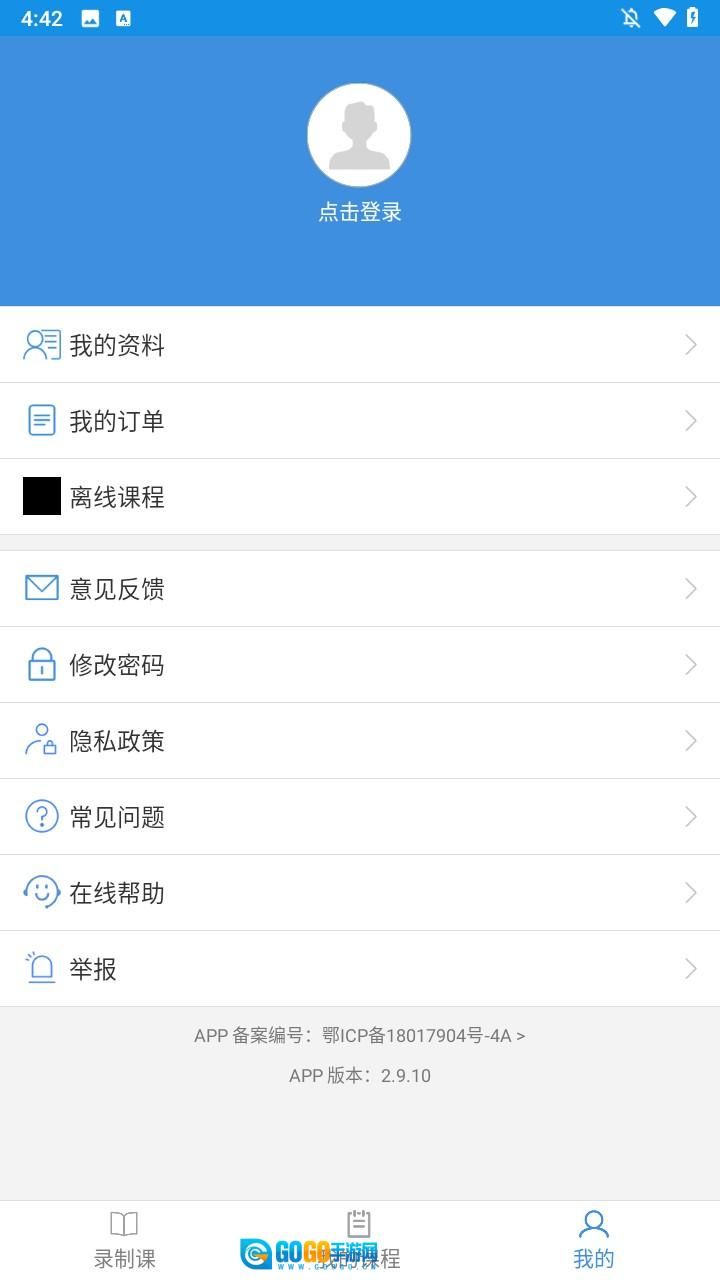Open 我的资料 profile row

coord(360,345)
